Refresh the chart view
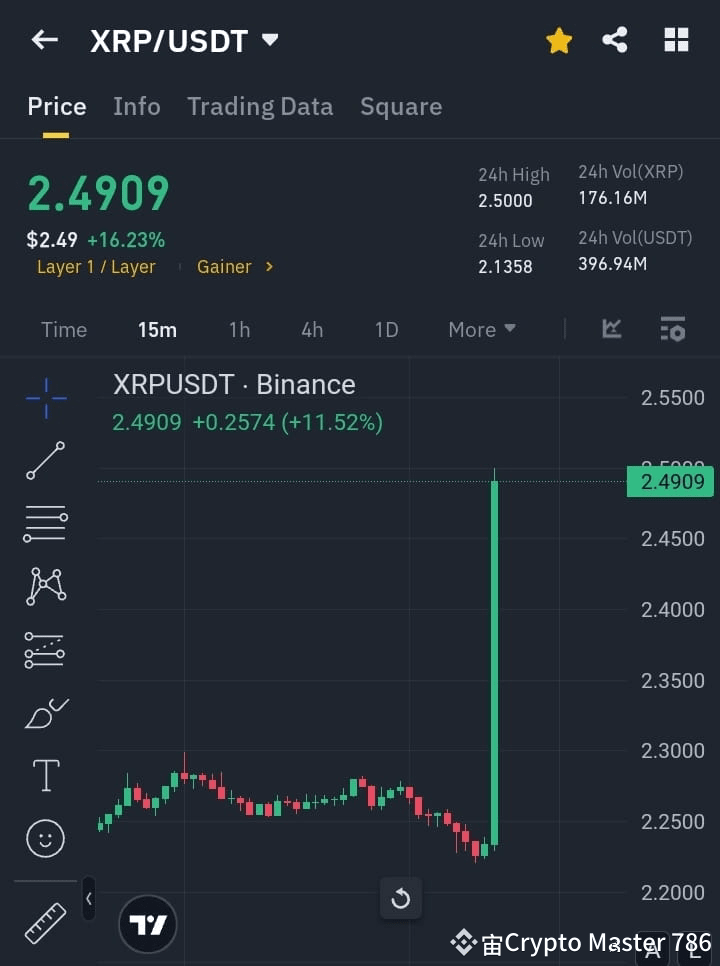This screenshot has width=720, height=966. click(x=400, y=898)
